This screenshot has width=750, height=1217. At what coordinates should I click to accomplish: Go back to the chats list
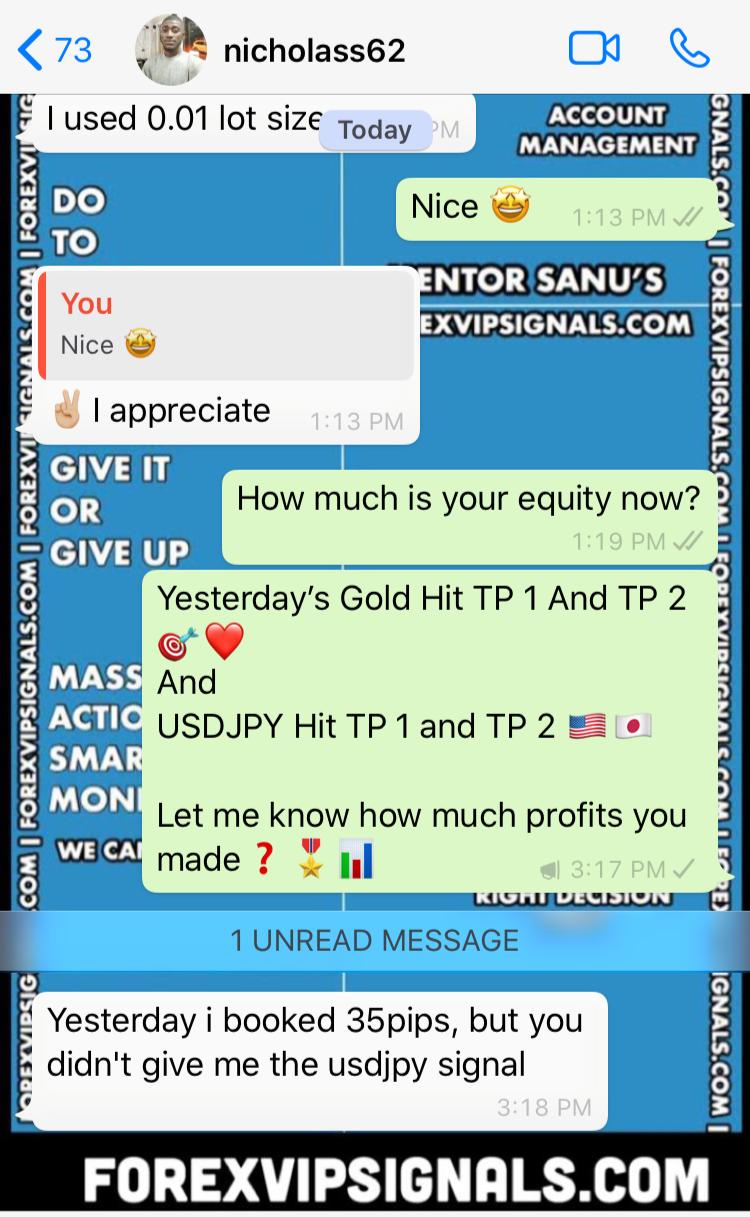[x=55, y=49]
